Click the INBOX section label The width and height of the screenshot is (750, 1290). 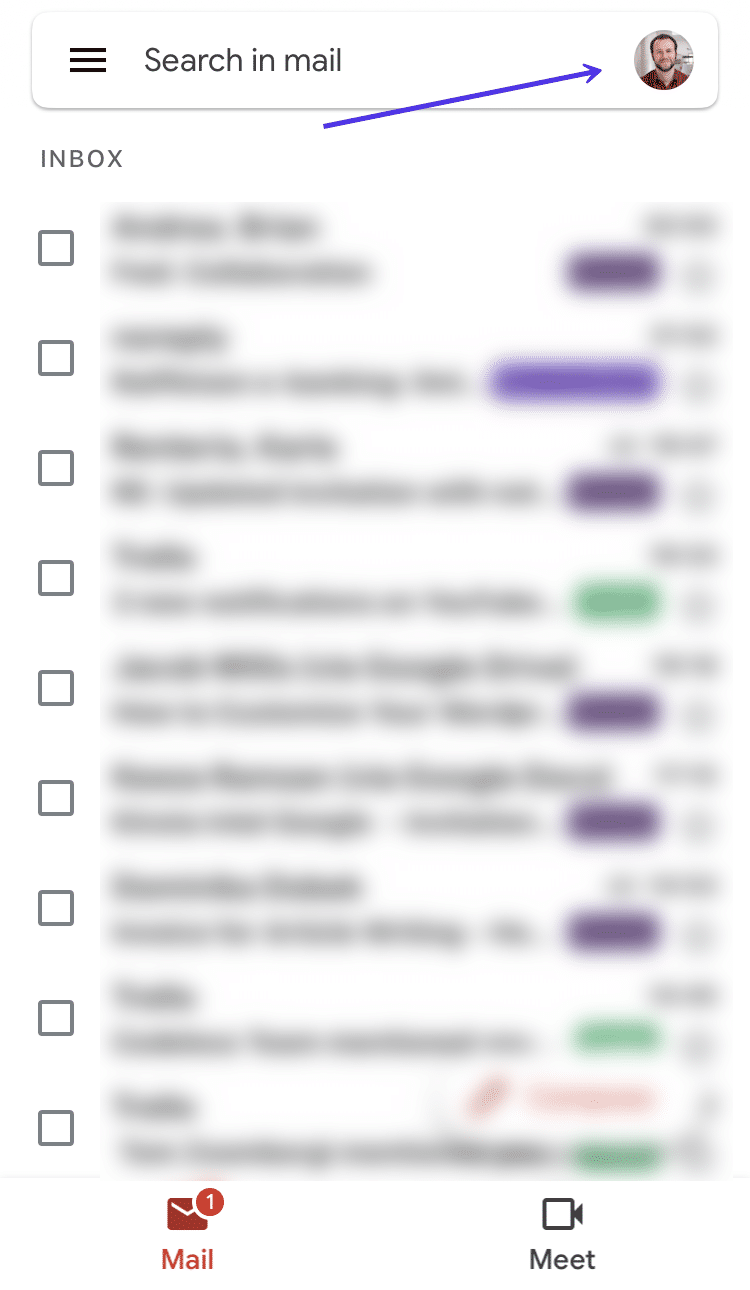(81, 158)
